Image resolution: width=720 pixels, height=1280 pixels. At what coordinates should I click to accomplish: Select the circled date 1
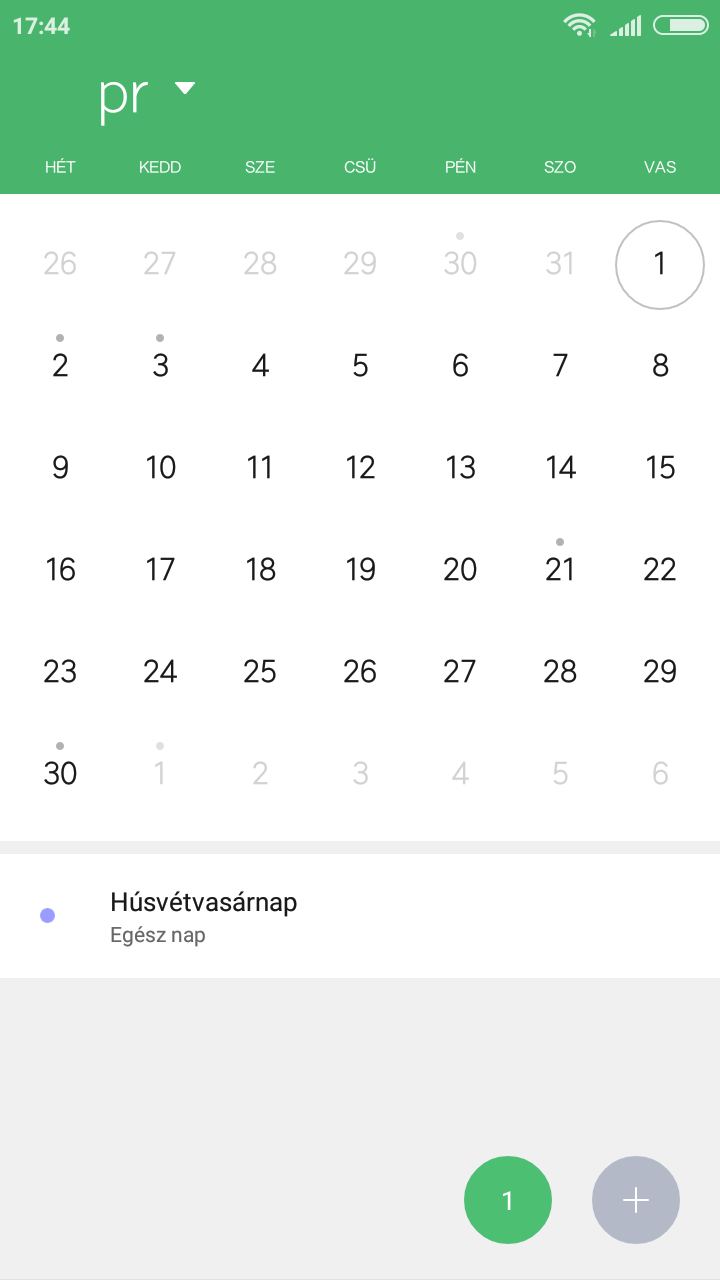tap(660, 264)
